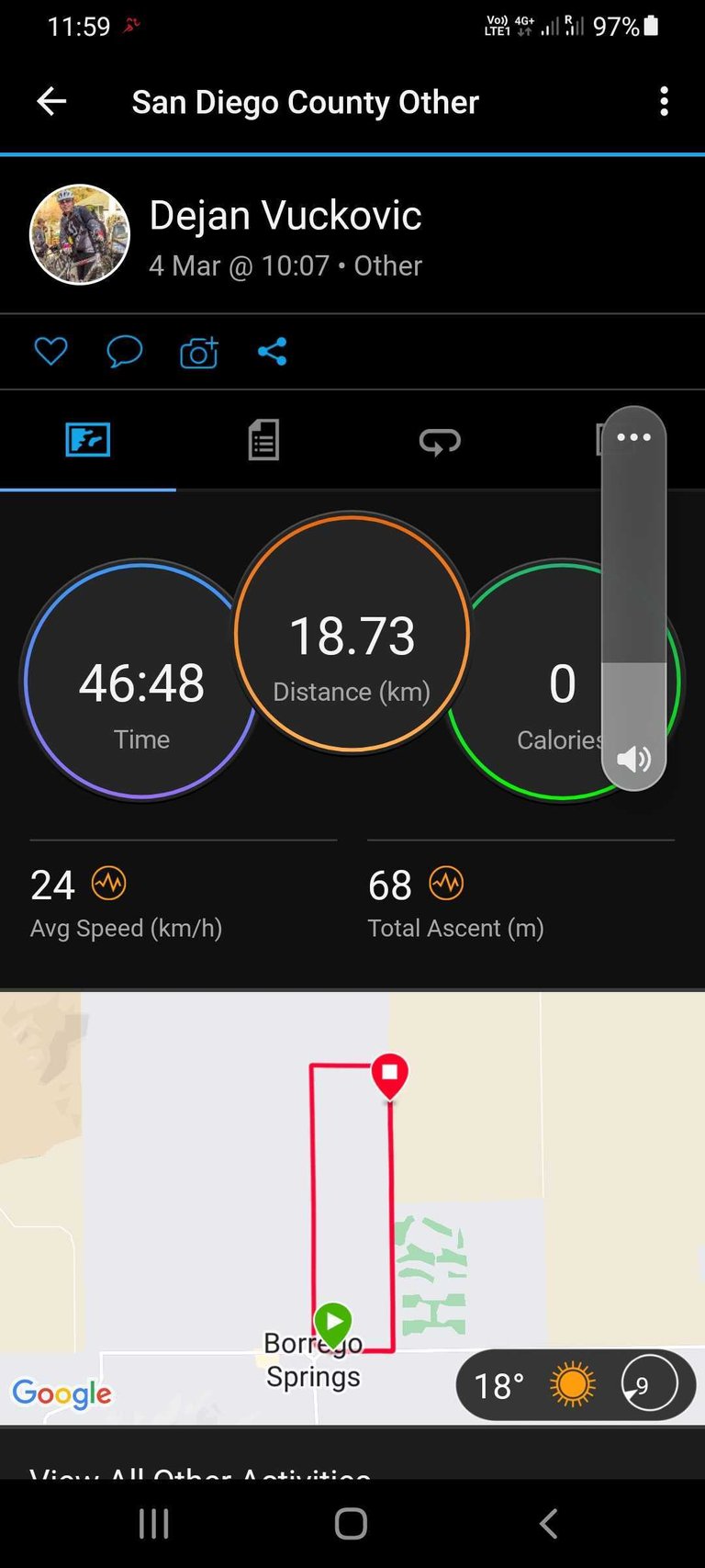This screenshot has width=705, height=1568.
Task: Go to the home screen
Action: point(352,1523)
